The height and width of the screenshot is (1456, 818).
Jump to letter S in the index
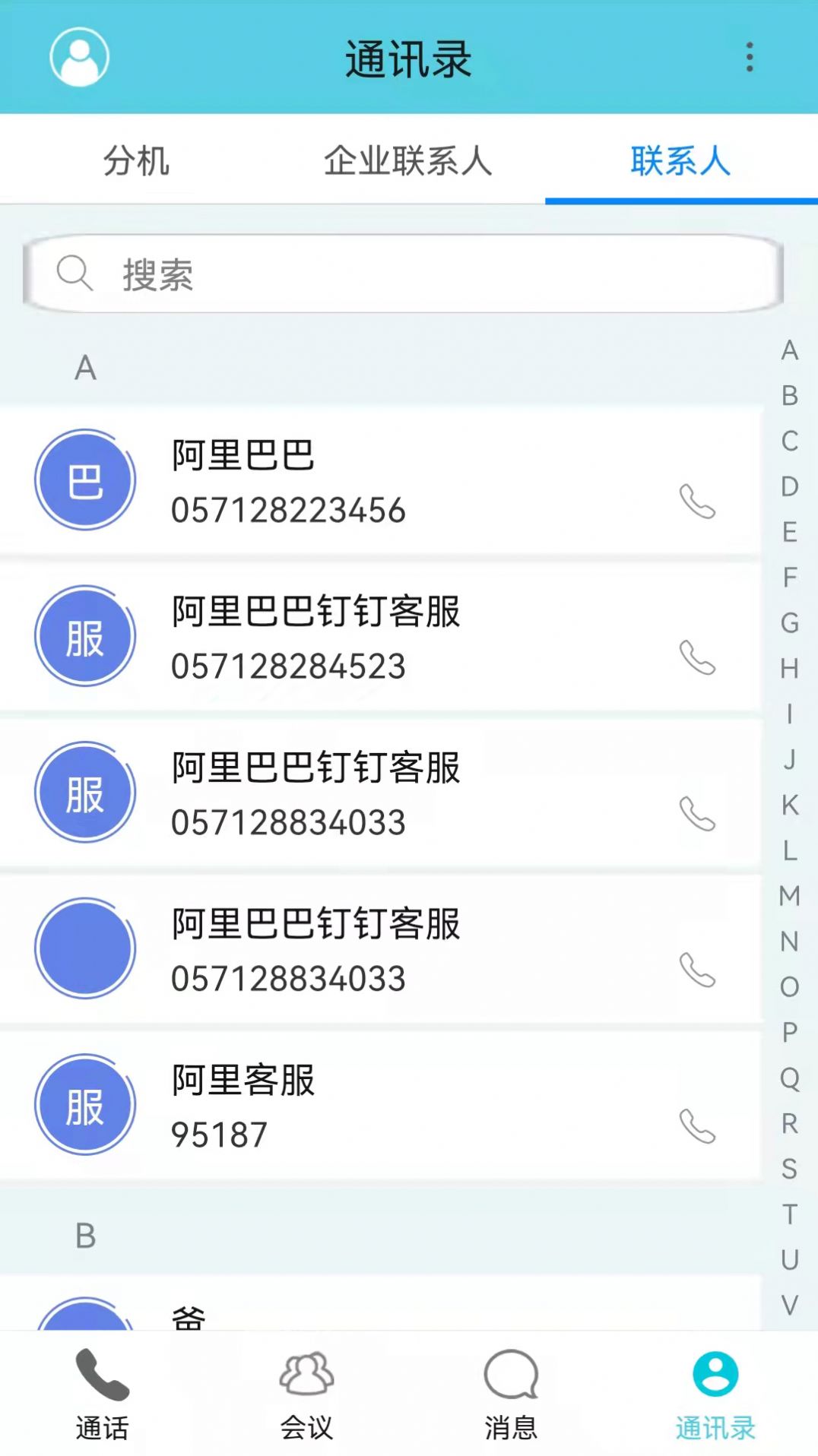tap(790, 1169)
